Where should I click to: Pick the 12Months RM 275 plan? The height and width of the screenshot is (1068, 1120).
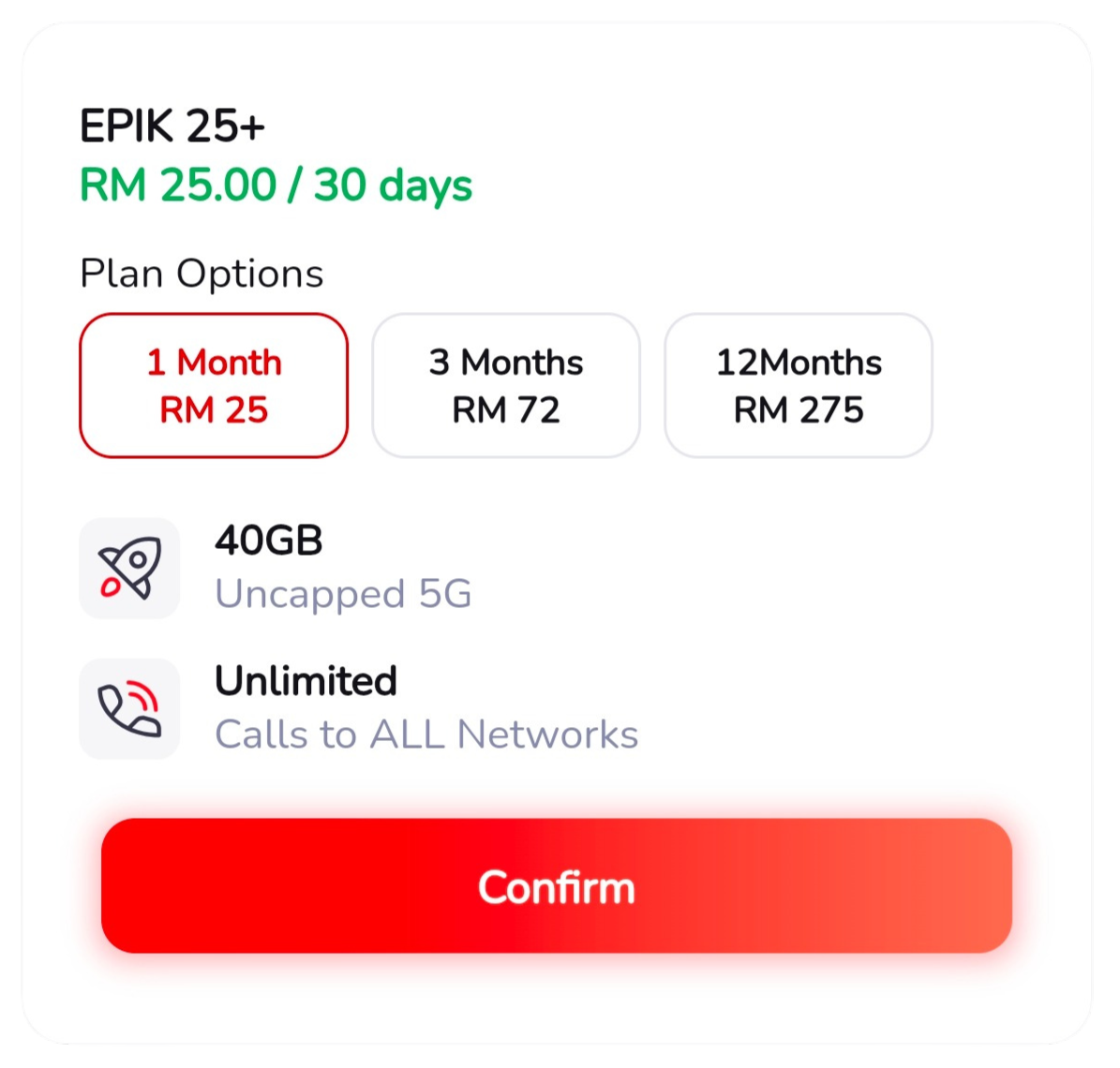click(799, 386)
